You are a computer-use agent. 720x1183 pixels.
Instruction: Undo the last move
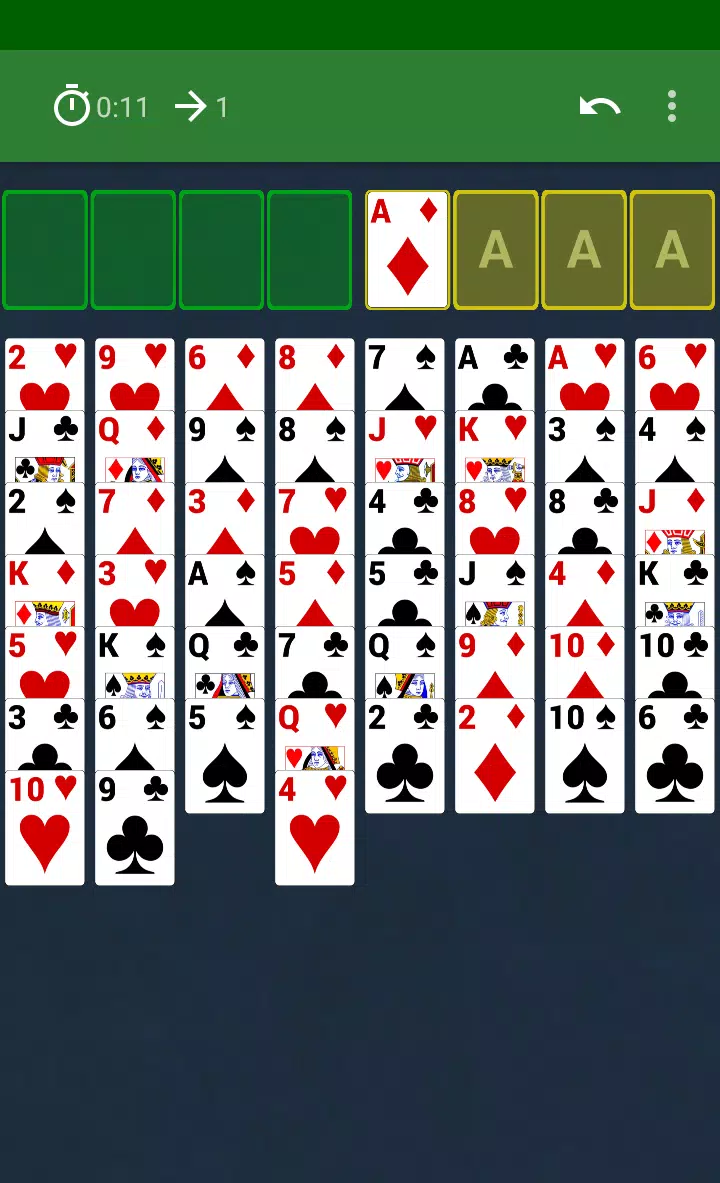pyautogui.click(x=600, y=106)
